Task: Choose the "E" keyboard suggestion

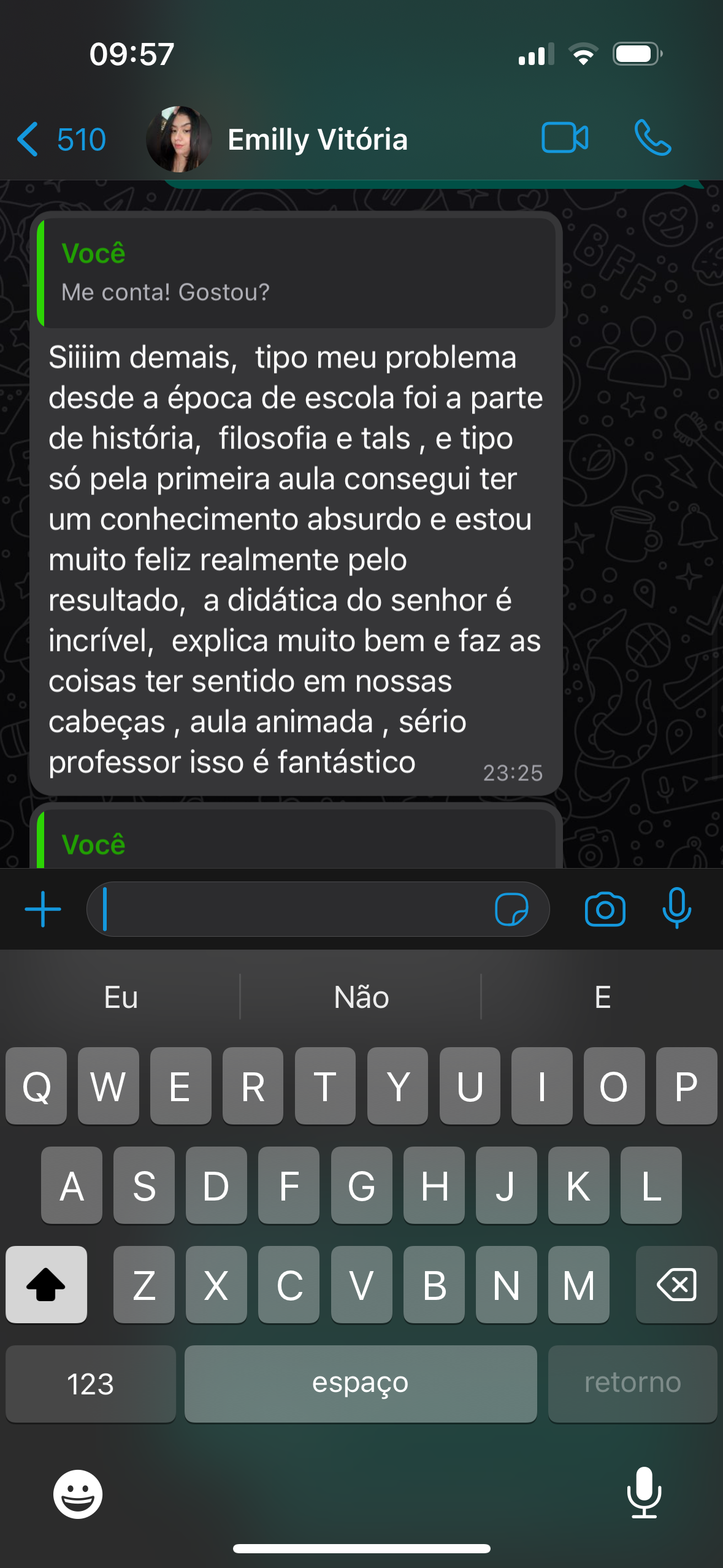Action: pyautogui.click(x=602, y=997)
